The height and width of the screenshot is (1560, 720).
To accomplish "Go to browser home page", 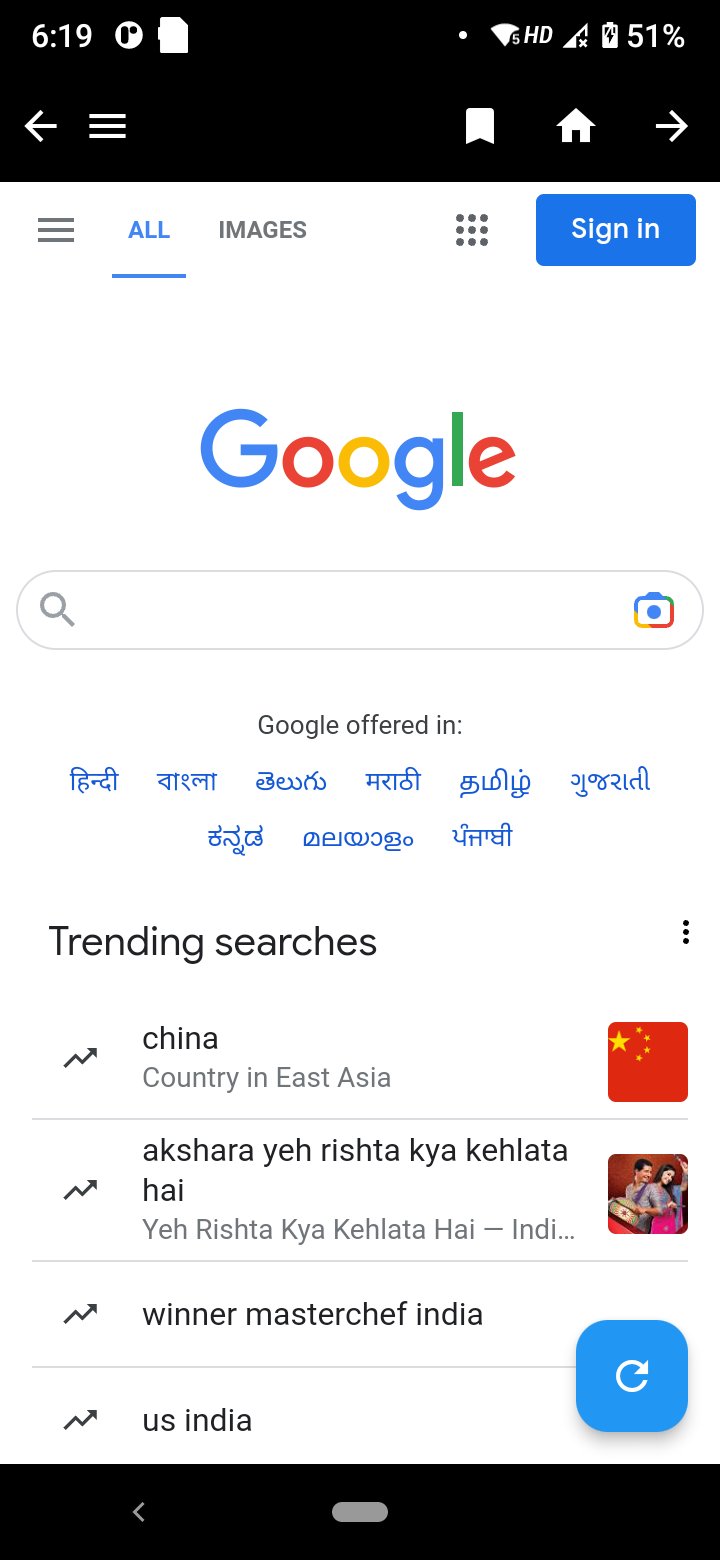I will pyautogui.click(x=576, y=126).
